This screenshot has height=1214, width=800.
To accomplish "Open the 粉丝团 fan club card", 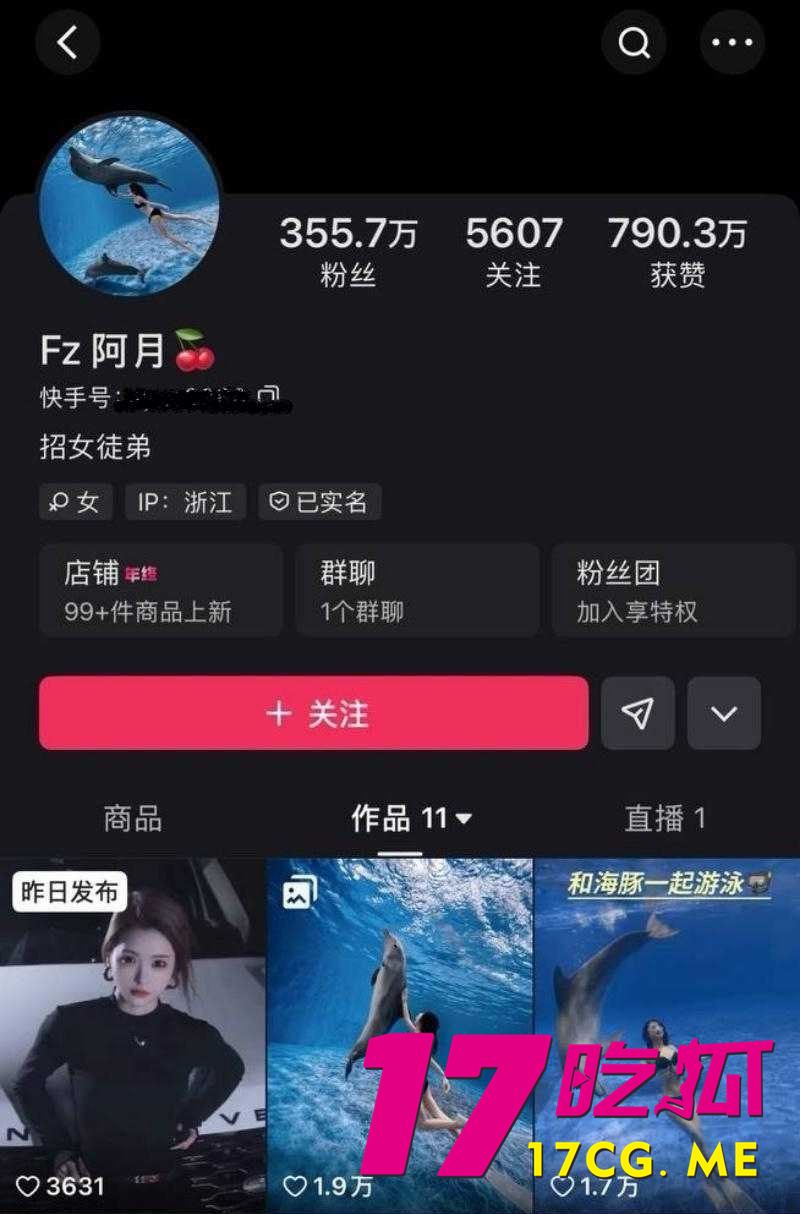I will [x=672, y=590].
